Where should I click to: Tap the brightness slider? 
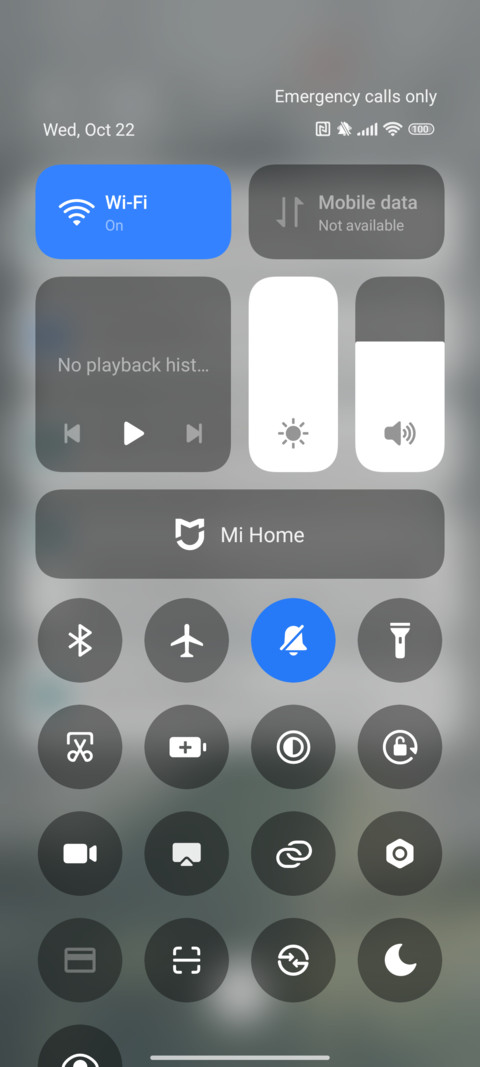pos(293,374)
